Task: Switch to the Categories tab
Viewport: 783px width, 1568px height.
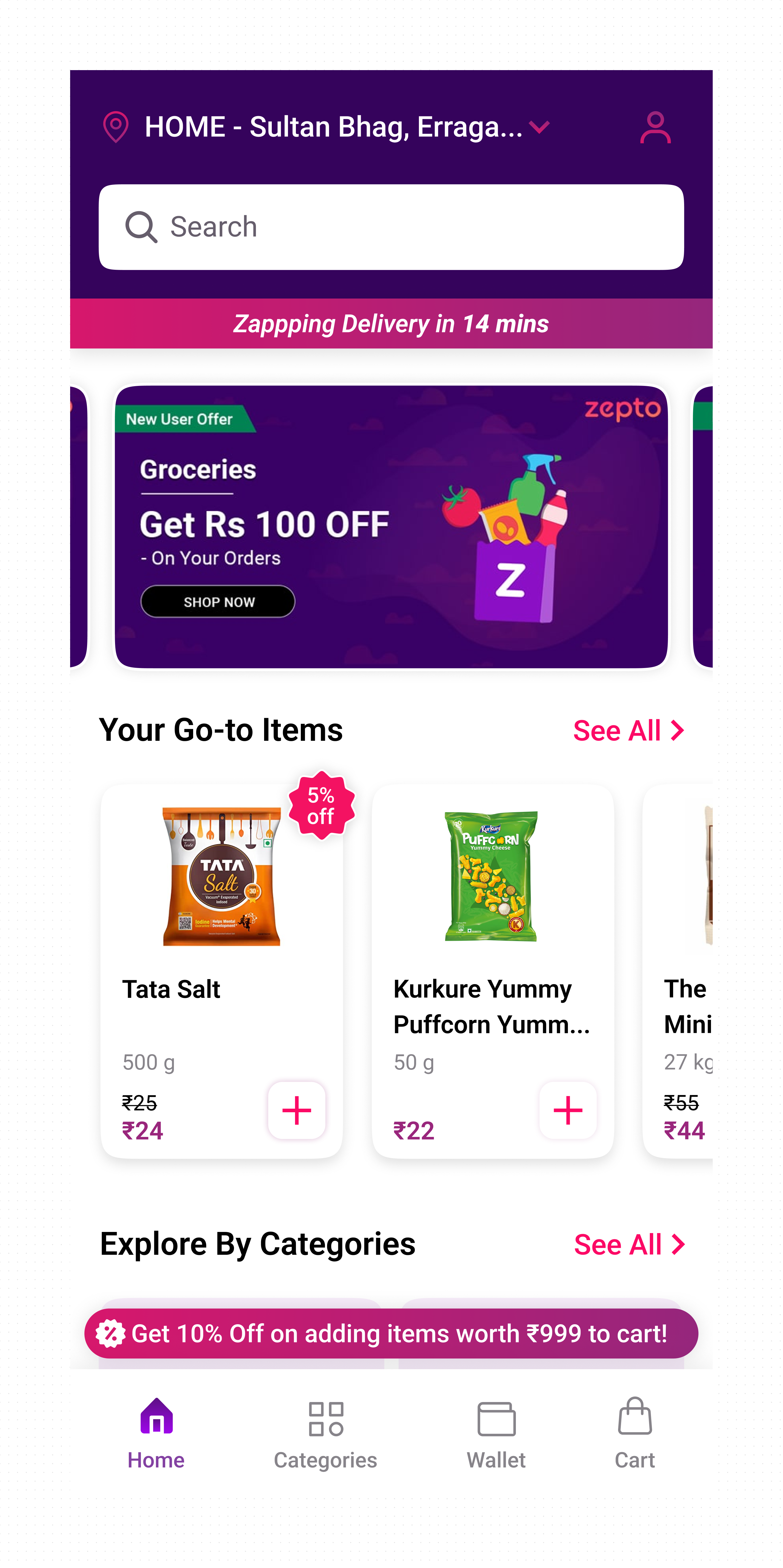Action: [x=326, y=1433]
